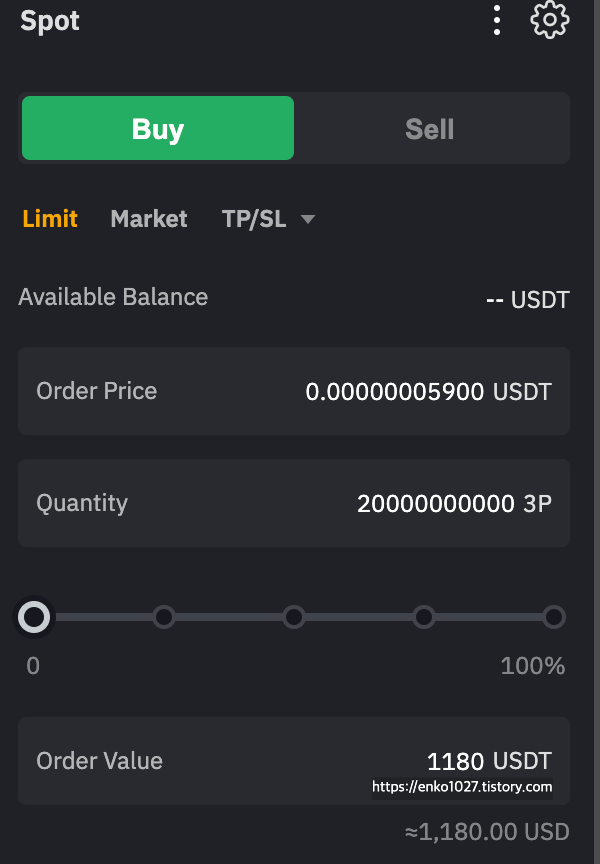The height and width of the screenshot is (864, 600).
Task: Choose the Limit order type
Action: (x=50, y=218)
